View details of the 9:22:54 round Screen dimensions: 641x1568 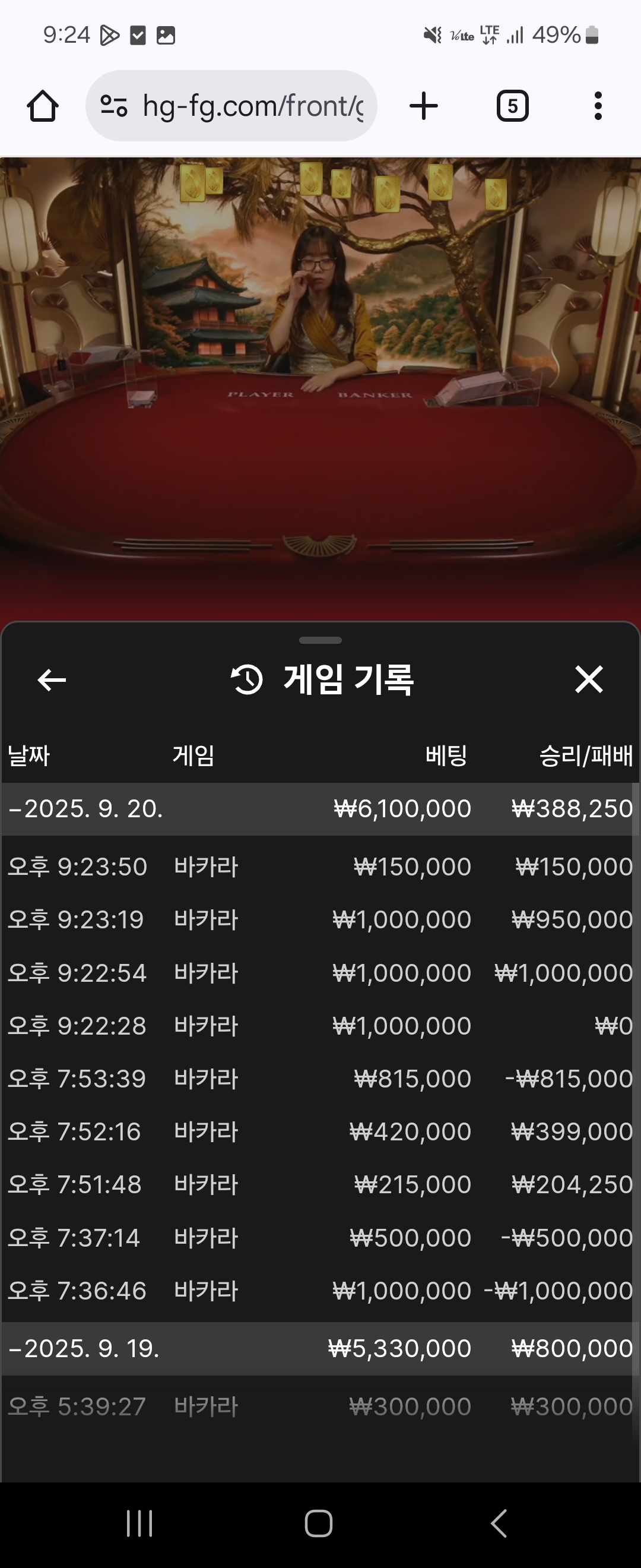pos(320,973)
